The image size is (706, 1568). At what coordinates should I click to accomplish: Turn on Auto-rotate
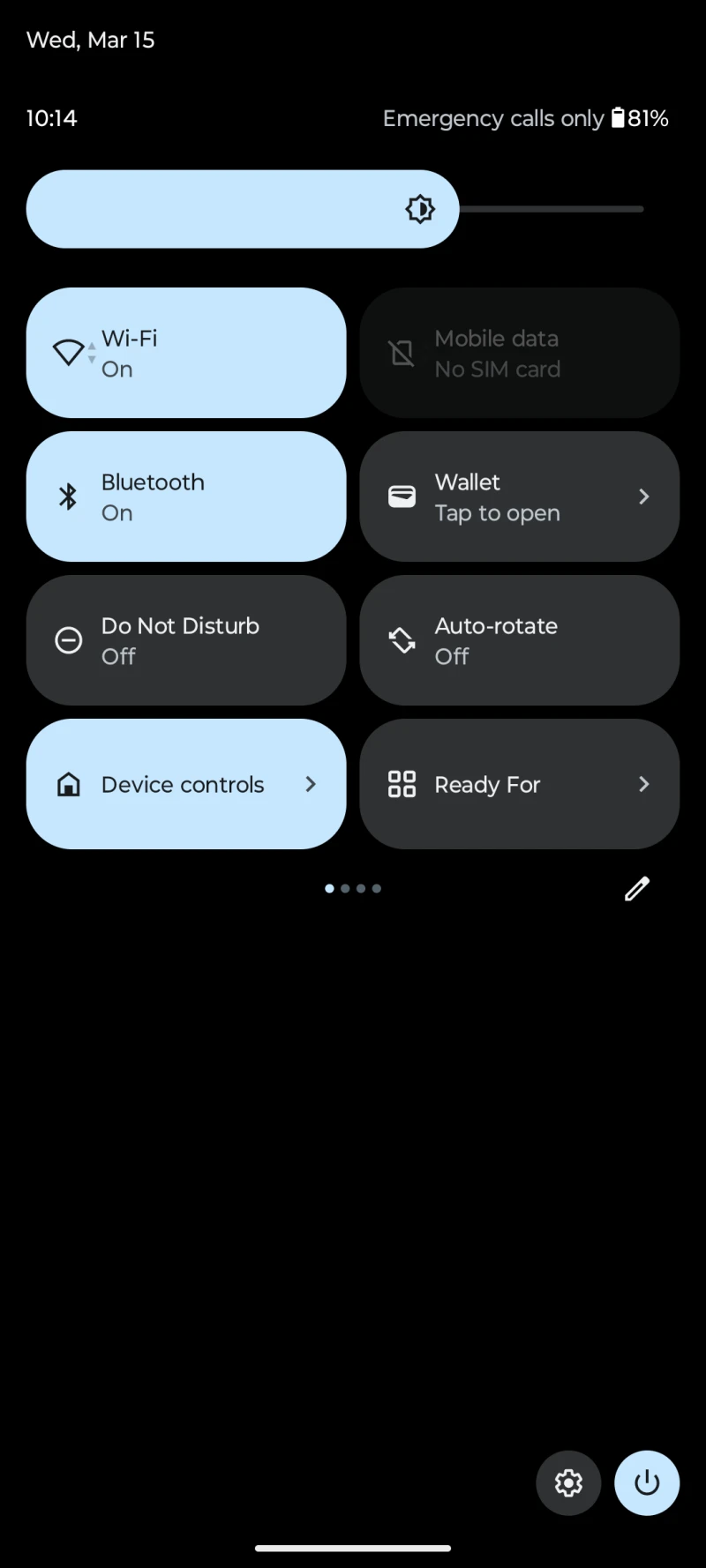click(x=519, y=640)
